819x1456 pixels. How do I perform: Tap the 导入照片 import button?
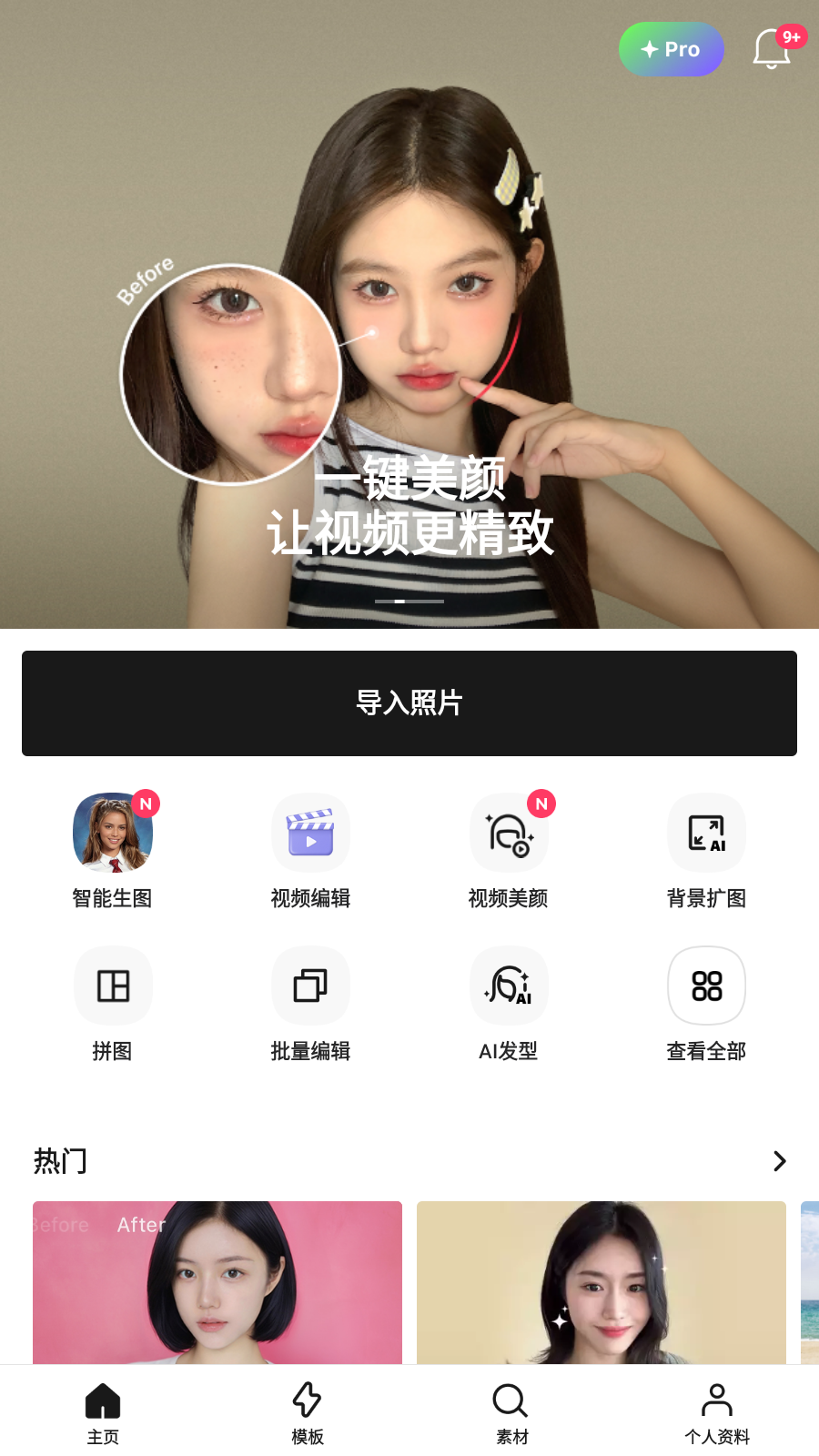tap(409, 703)
